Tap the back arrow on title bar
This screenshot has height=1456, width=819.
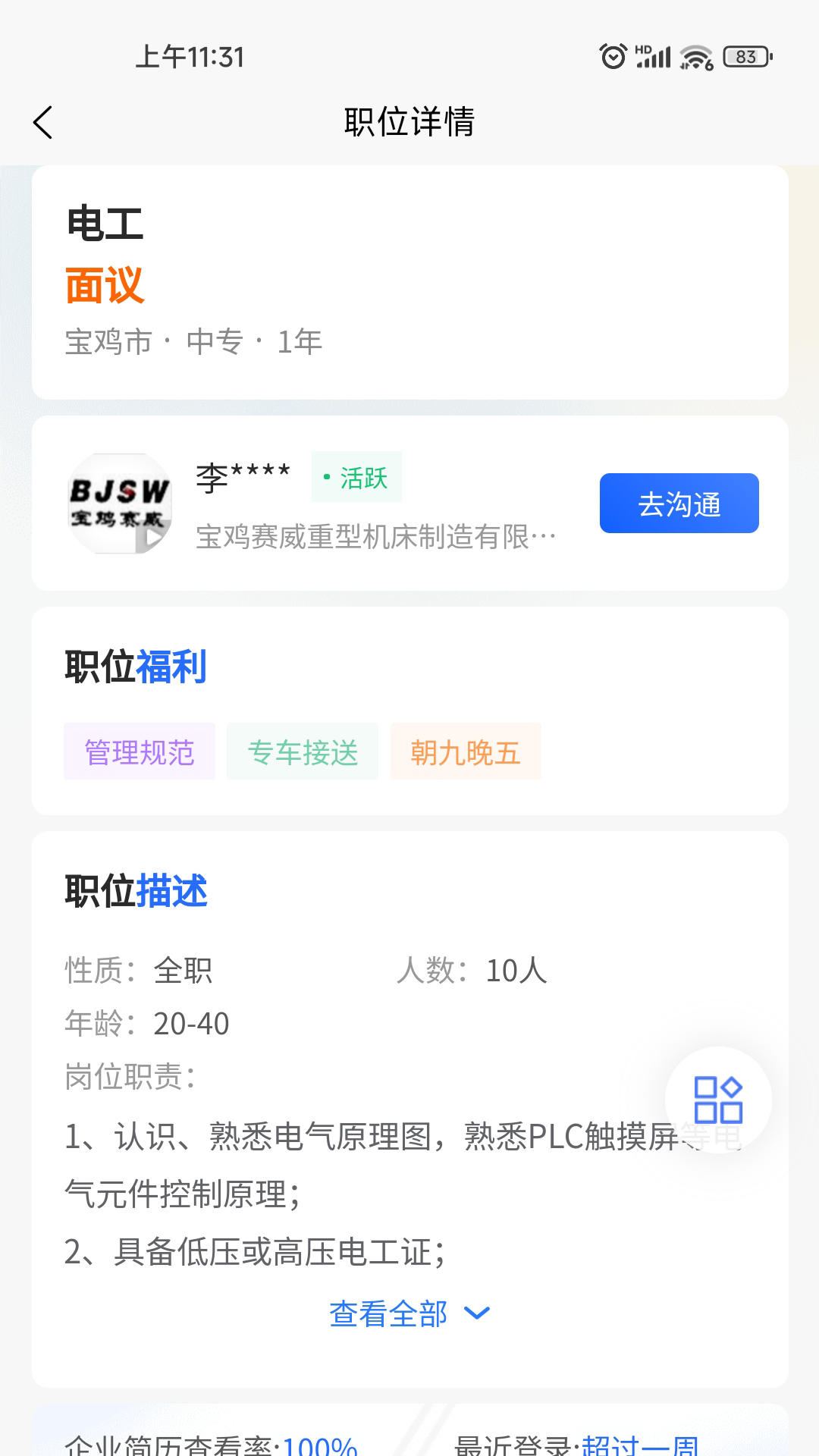(x=43, y=121)
